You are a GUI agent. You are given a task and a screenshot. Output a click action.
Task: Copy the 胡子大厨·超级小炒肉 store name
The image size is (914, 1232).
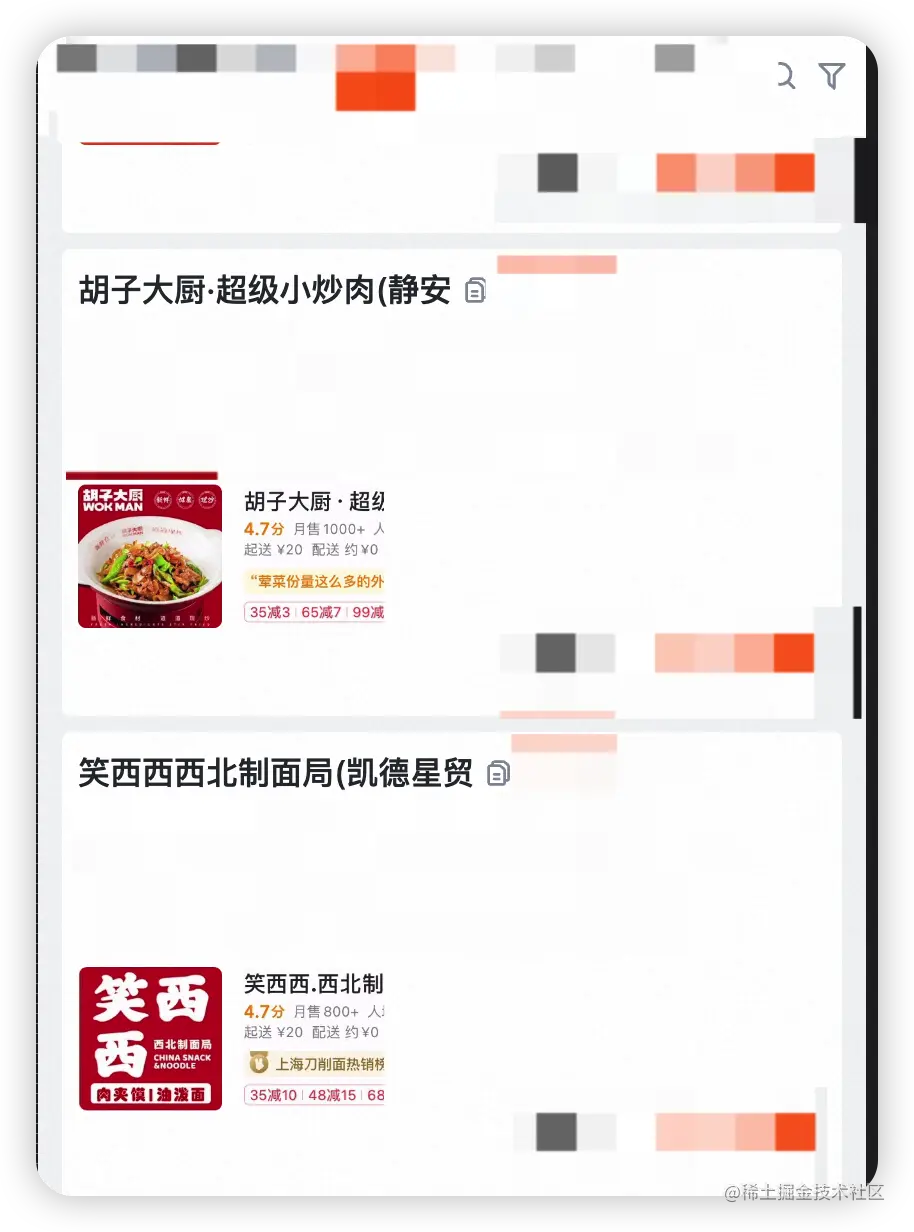click(476, 291)
